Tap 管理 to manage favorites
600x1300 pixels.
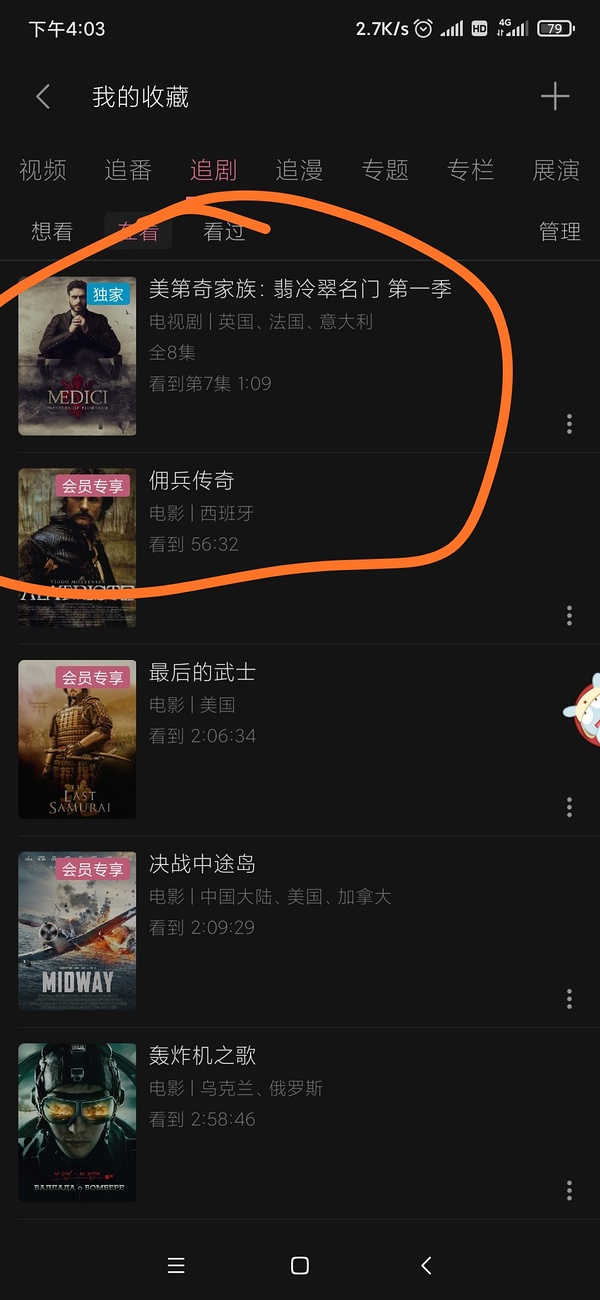point(559,231)
